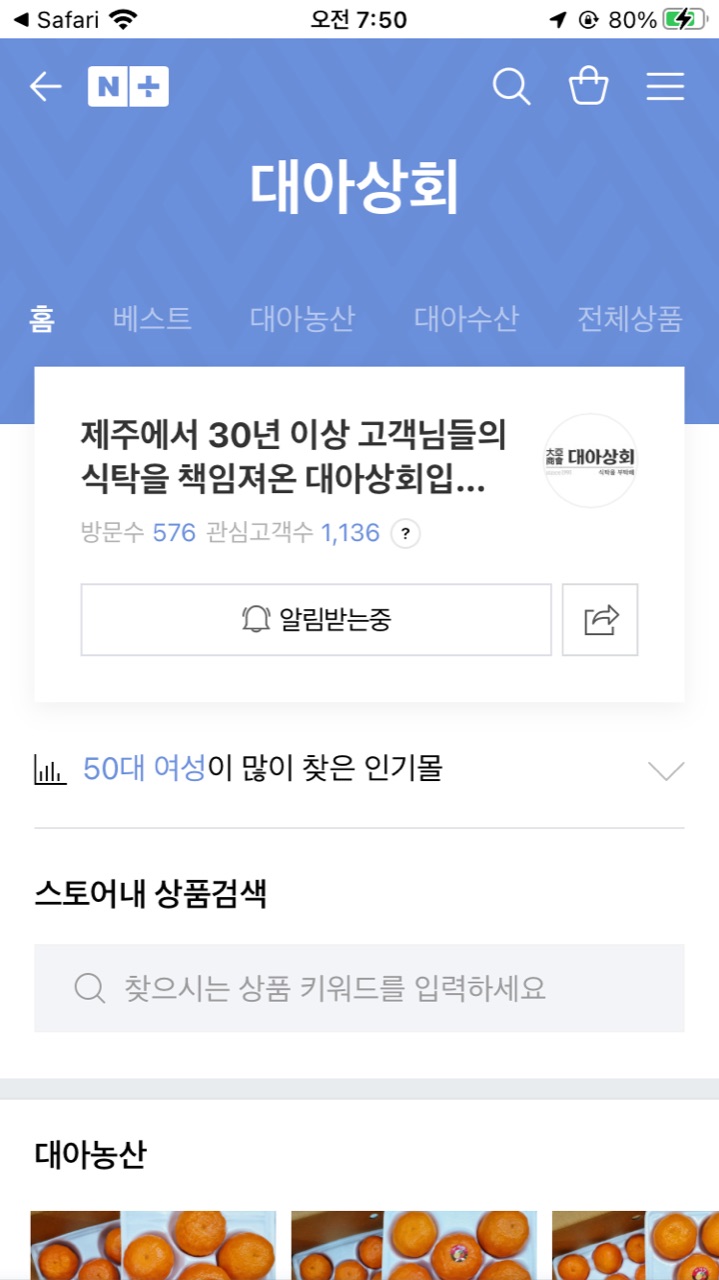Expand the 50대 여성 인기몰 section

[x=666, y=770]
